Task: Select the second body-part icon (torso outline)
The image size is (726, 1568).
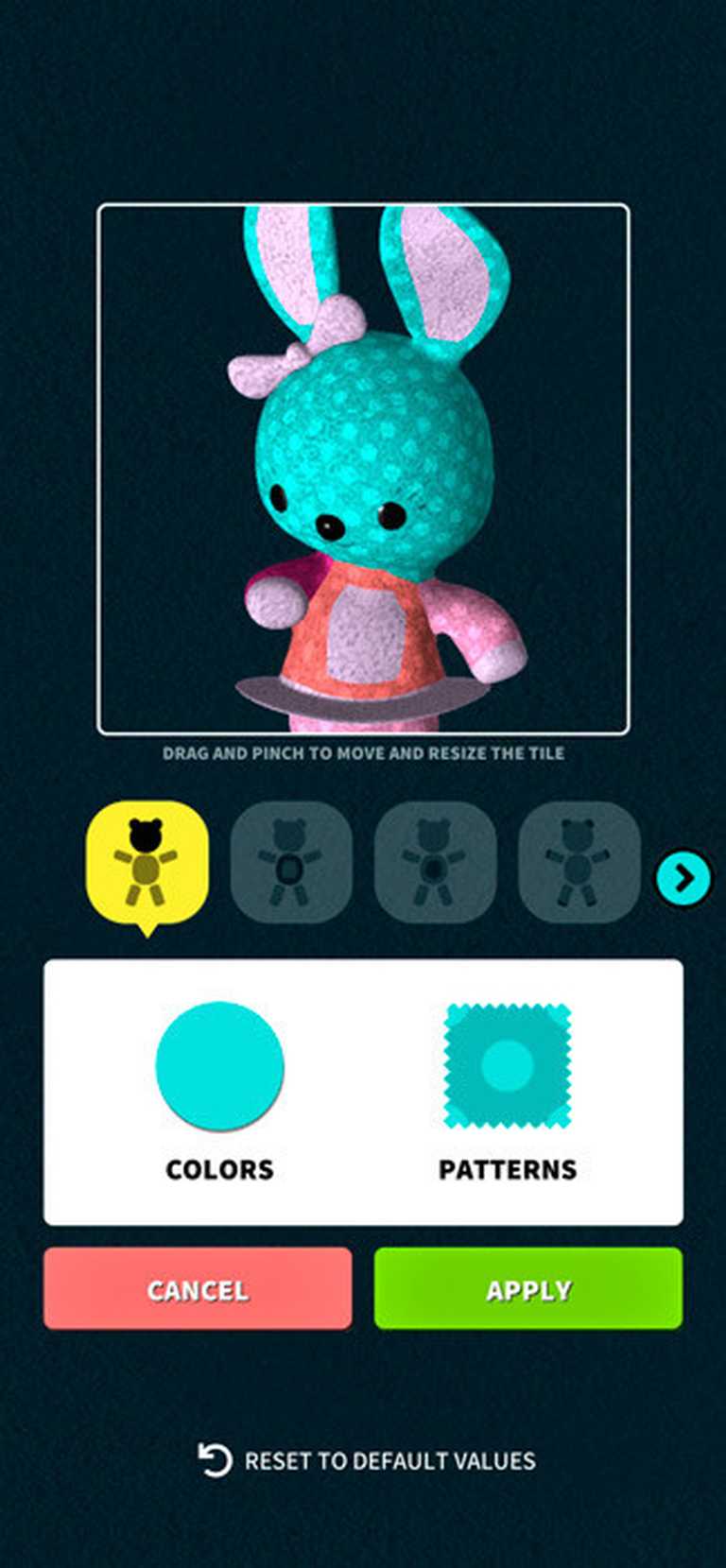Action: point(291,862)
